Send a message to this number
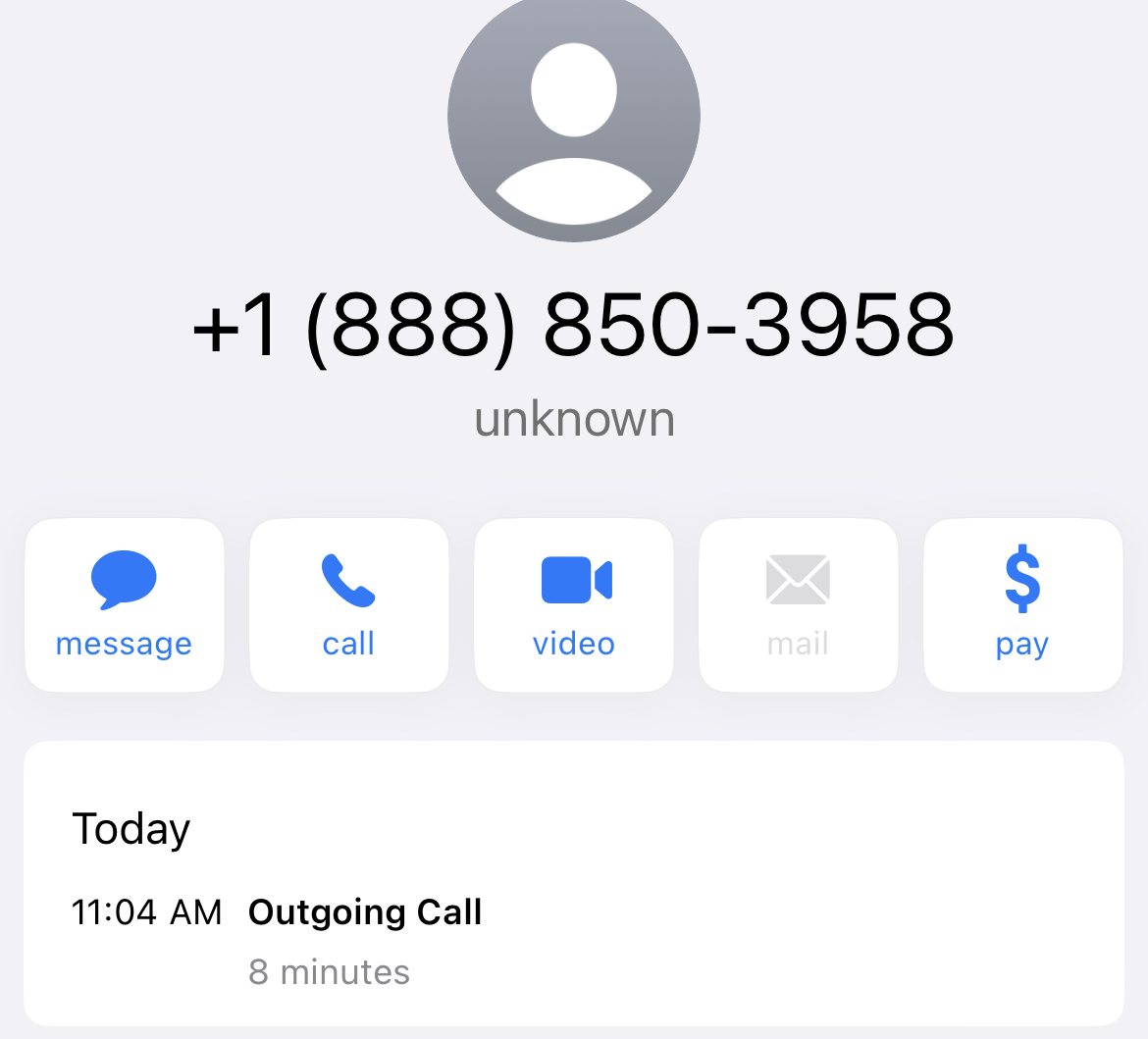 124,604
